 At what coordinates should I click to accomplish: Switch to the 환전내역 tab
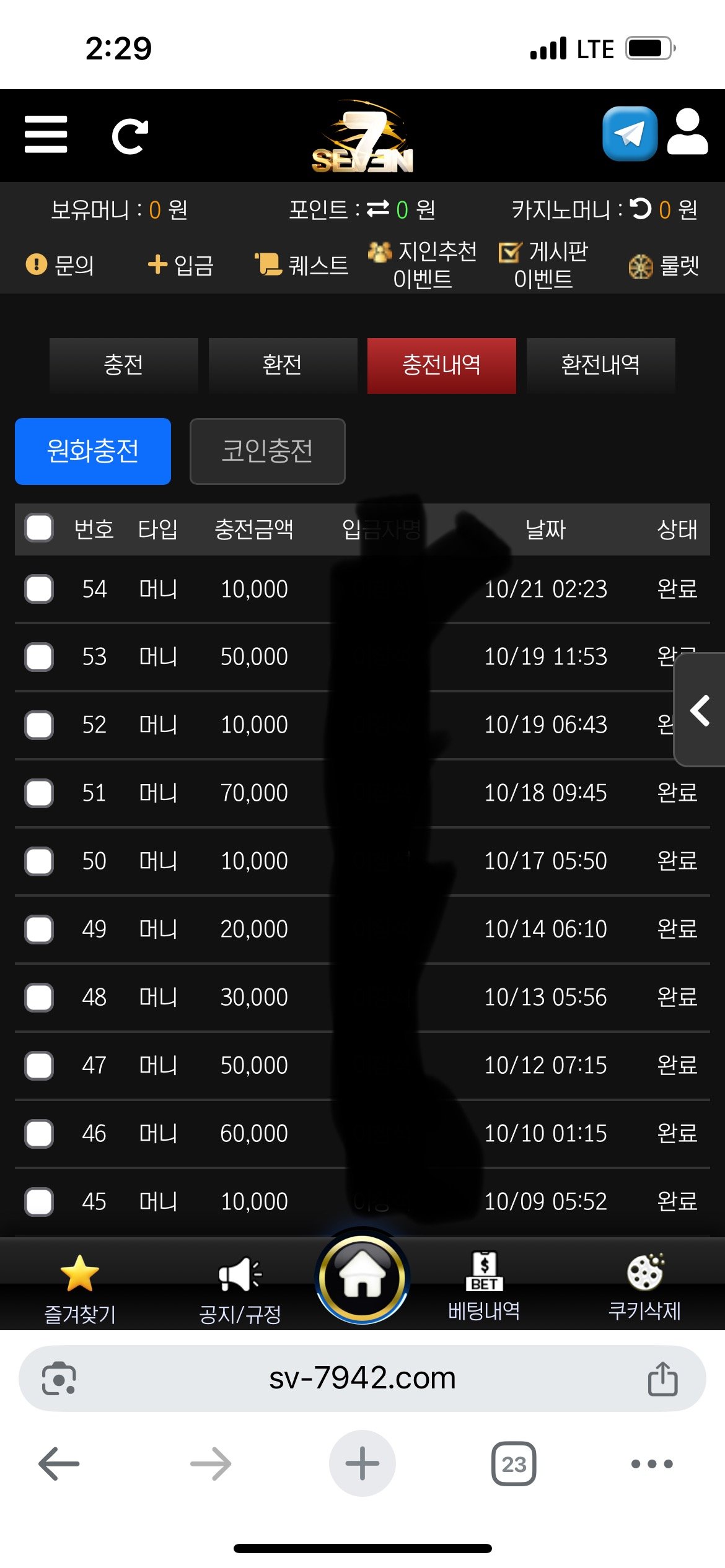click(x=600, y=365)
